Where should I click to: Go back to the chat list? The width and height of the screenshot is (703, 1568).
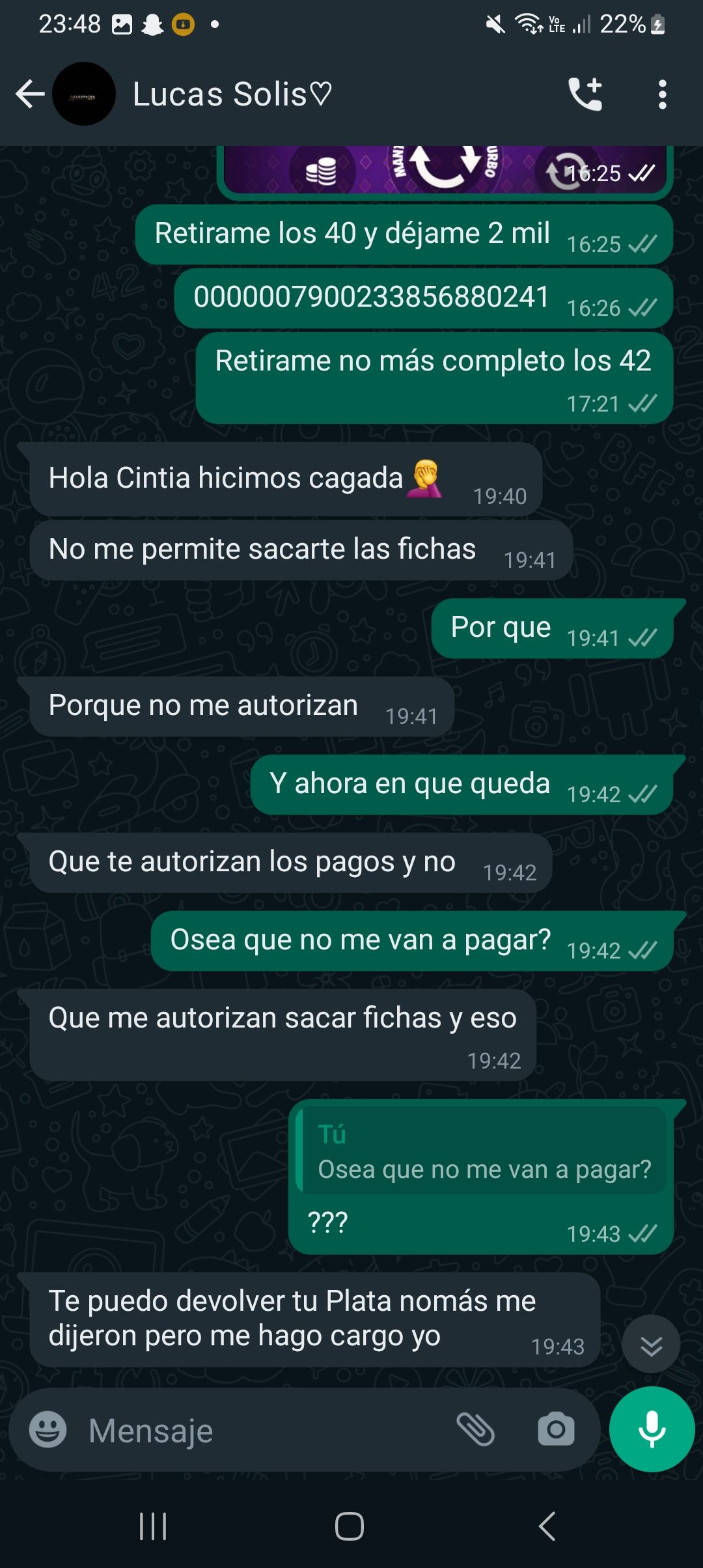click(29, 94)
